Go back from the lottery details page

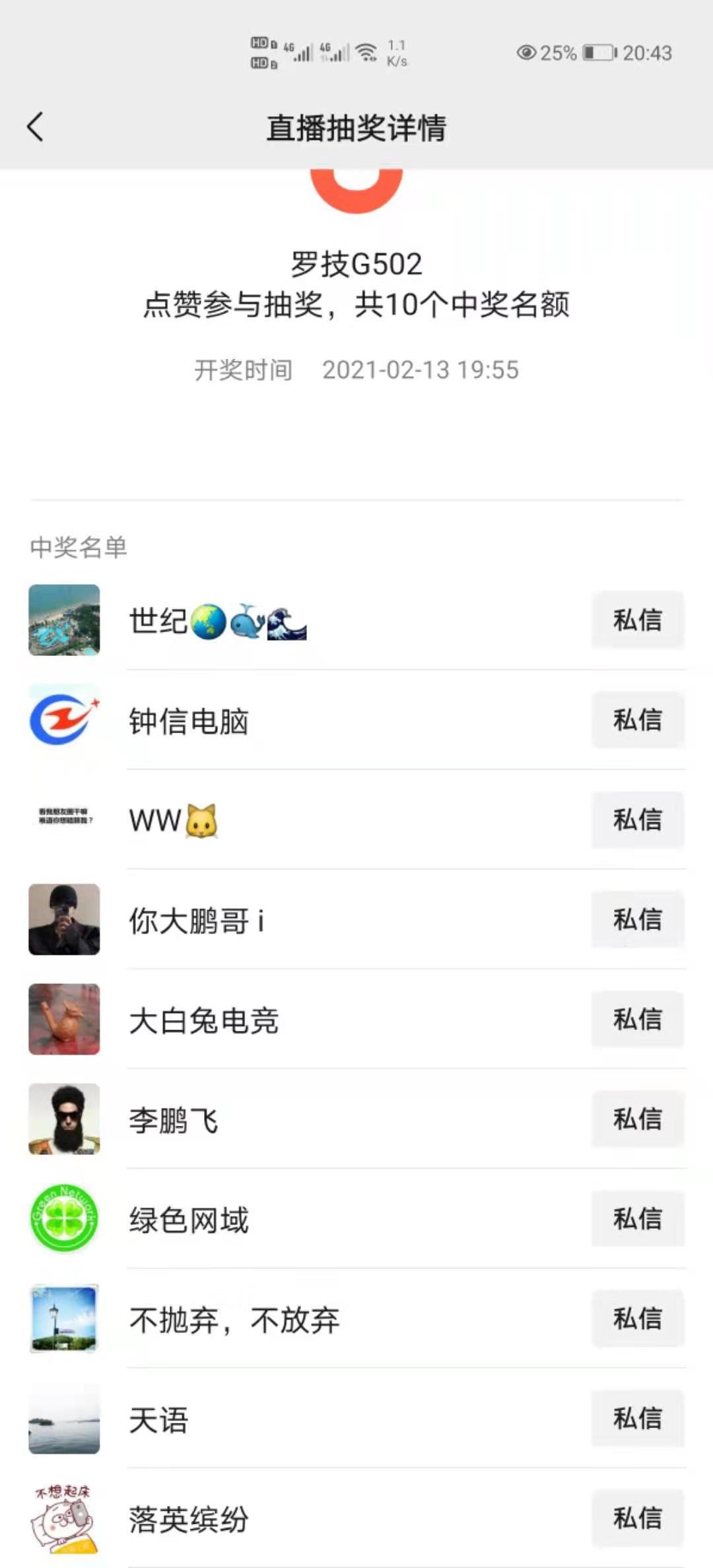[x=36, y=127]
